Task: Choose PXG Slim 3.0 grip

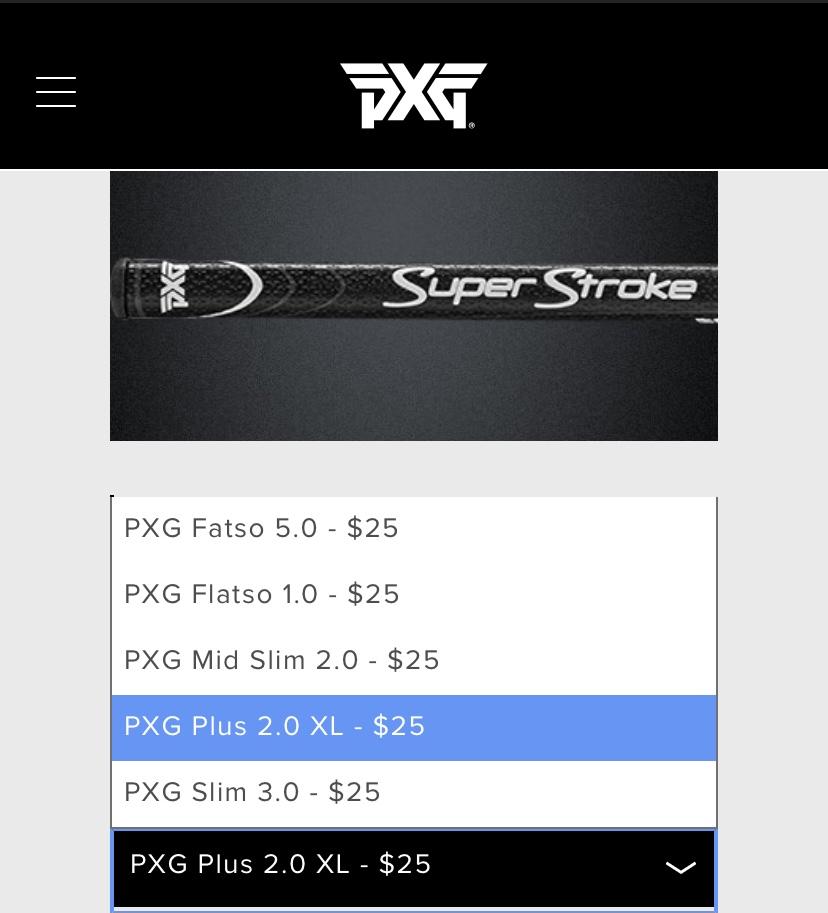Action: pyautogui.click(x=413, y=793)
